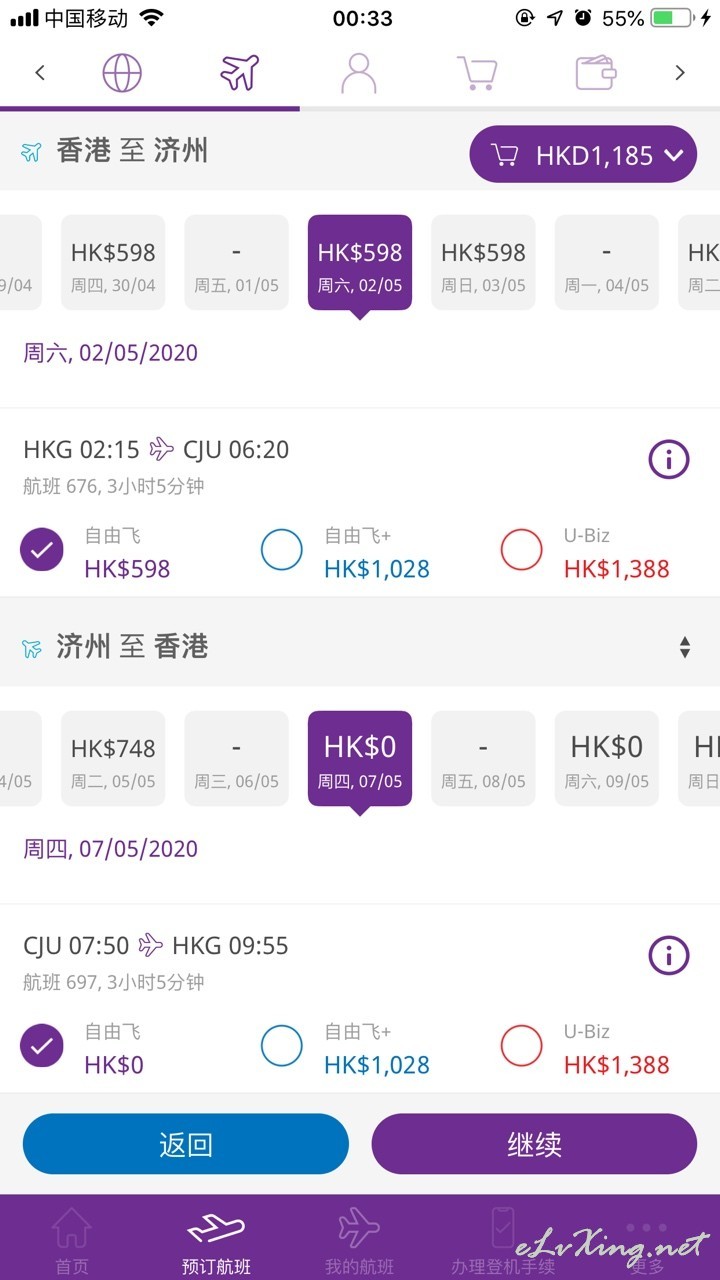This screenshot has height=1280, width=720.
Task: Select outbound date 周日 03/05 at HK$598
Action: point(483,262)
